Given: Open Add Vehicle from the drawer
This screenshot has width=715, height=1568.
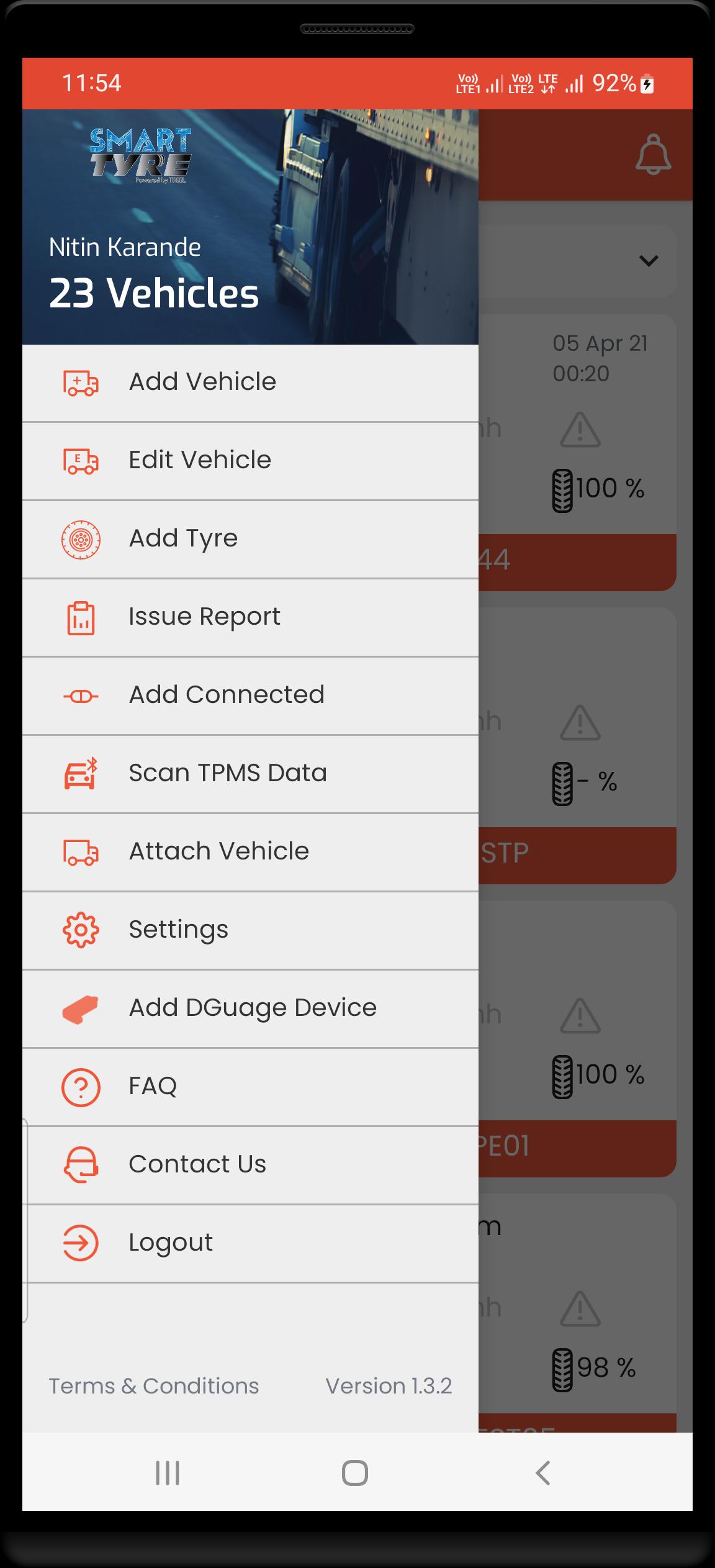Looking at the screenshot, I should pyautogui.click(x=250, y=383).
